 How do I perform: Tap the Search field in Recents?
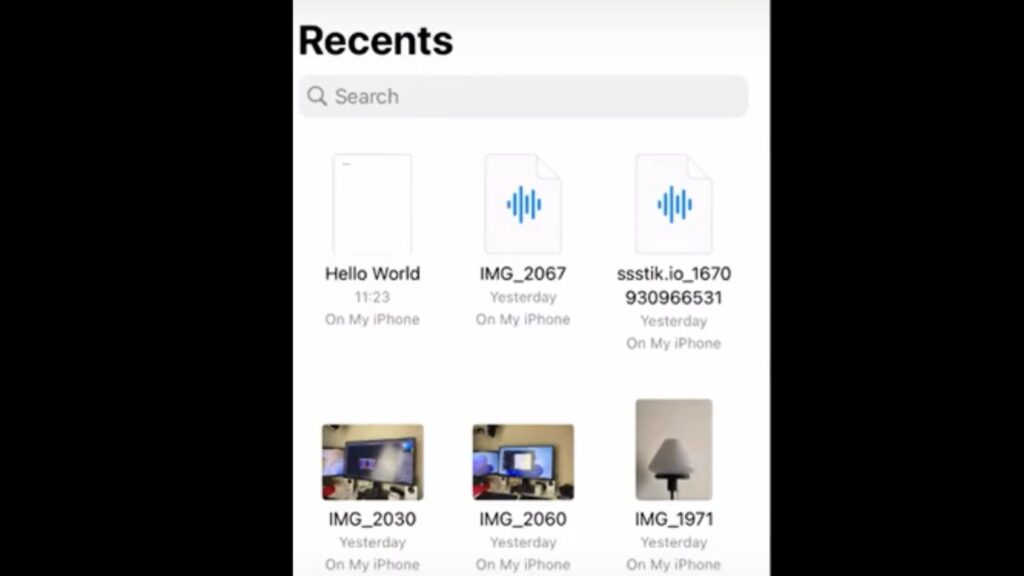pyautogui.click(x=522, y=97)
